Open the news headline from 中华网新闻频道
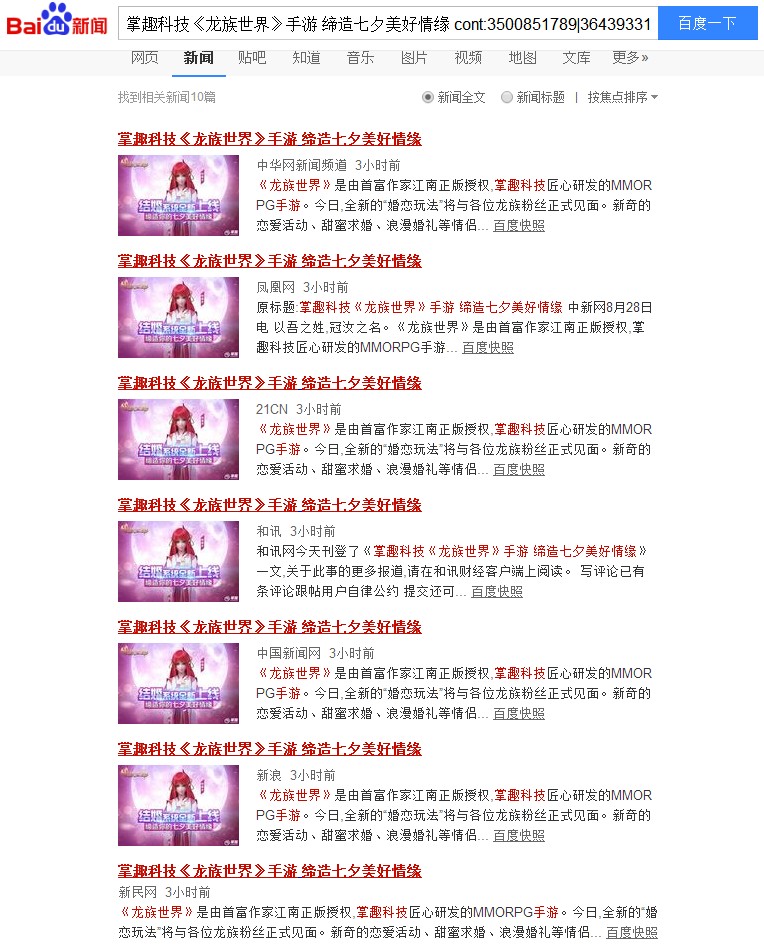The image size is (764, 944). pyautogui.click(x=269, y=139)
